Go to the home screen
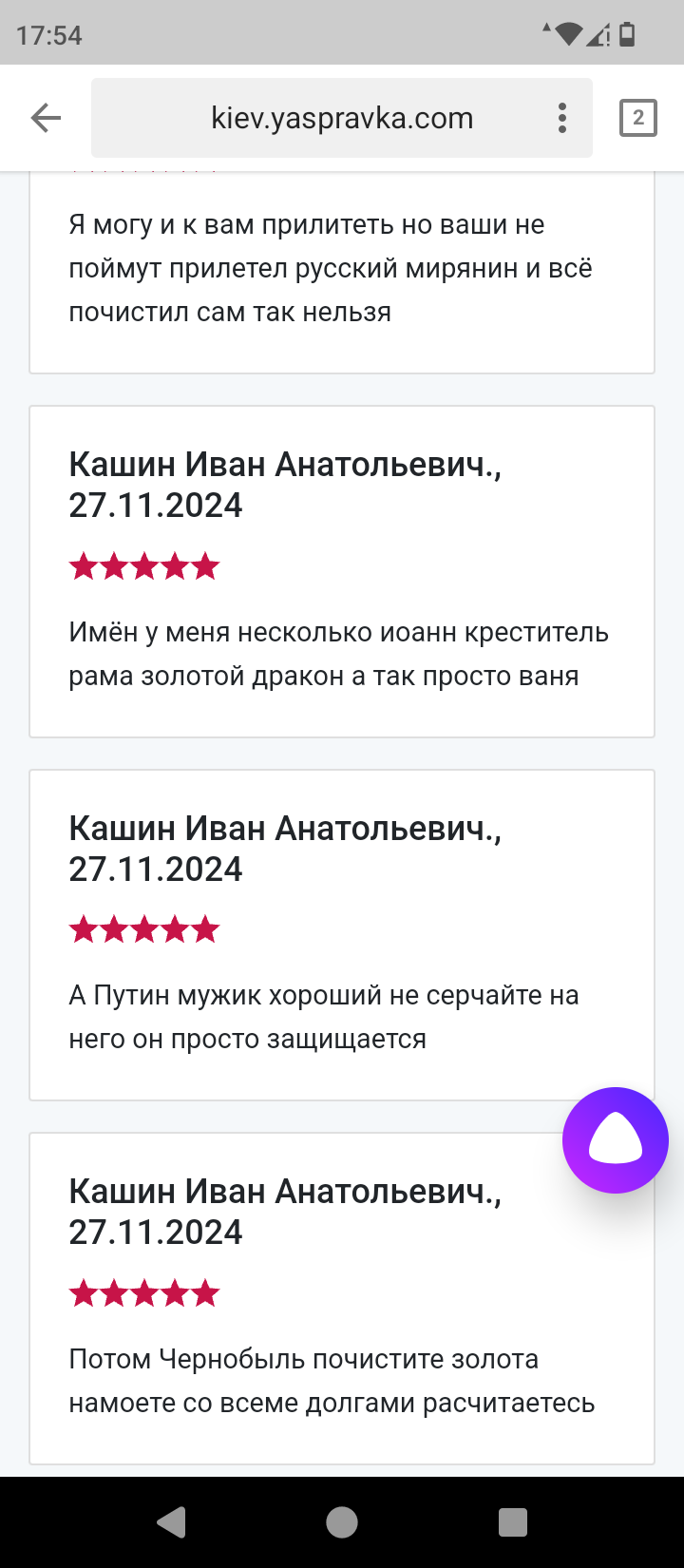This screenshot has height=1568, width=684. click(342, 1522)
